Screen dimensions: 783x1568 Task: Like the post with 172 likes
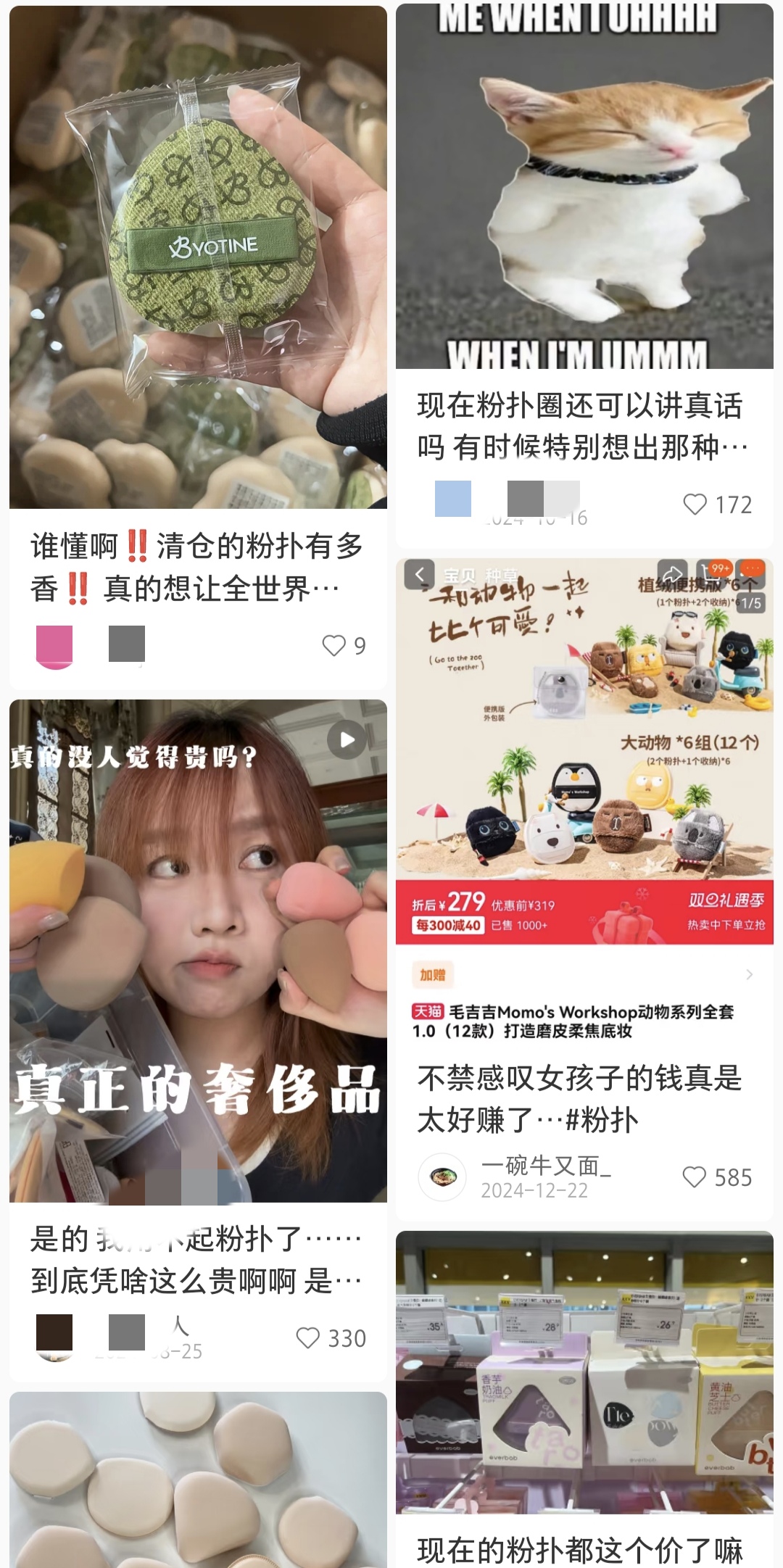point(695,505)
